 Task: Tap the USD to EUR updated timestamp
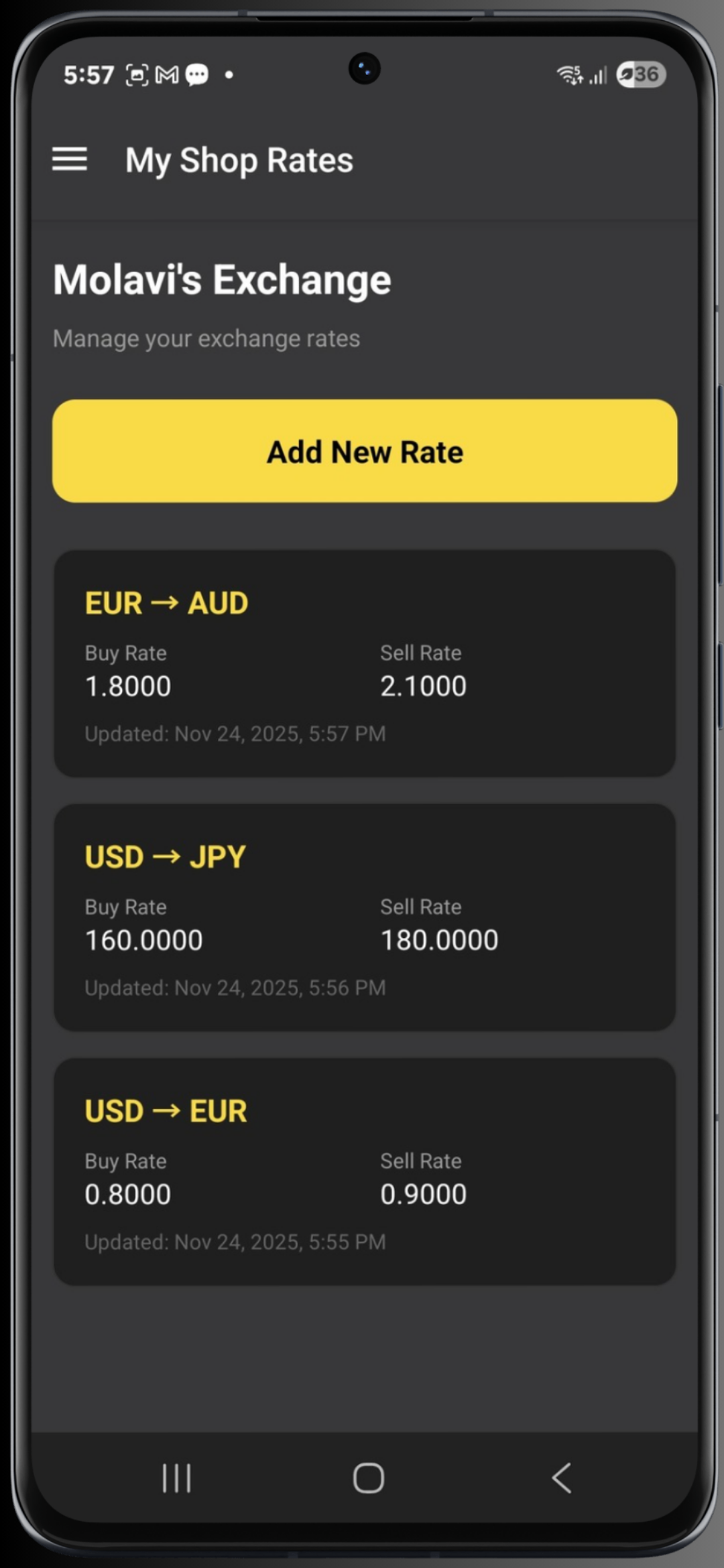tap(235, 1242)
